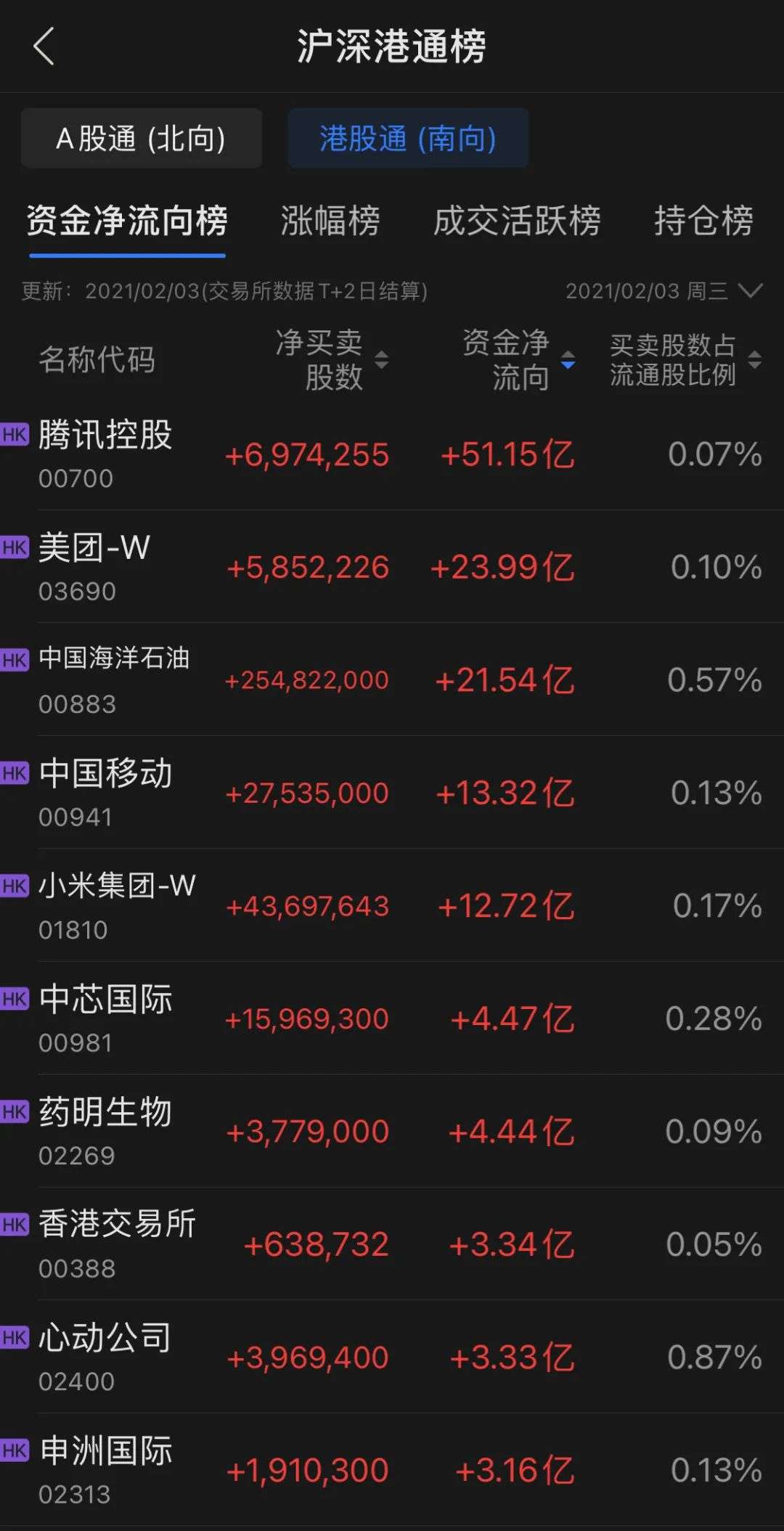This screenshot has width=784, height=1531.
Task: Open 腾讯控股 00700 stock row
Action: pyautogui.click(x=392, y=454)
